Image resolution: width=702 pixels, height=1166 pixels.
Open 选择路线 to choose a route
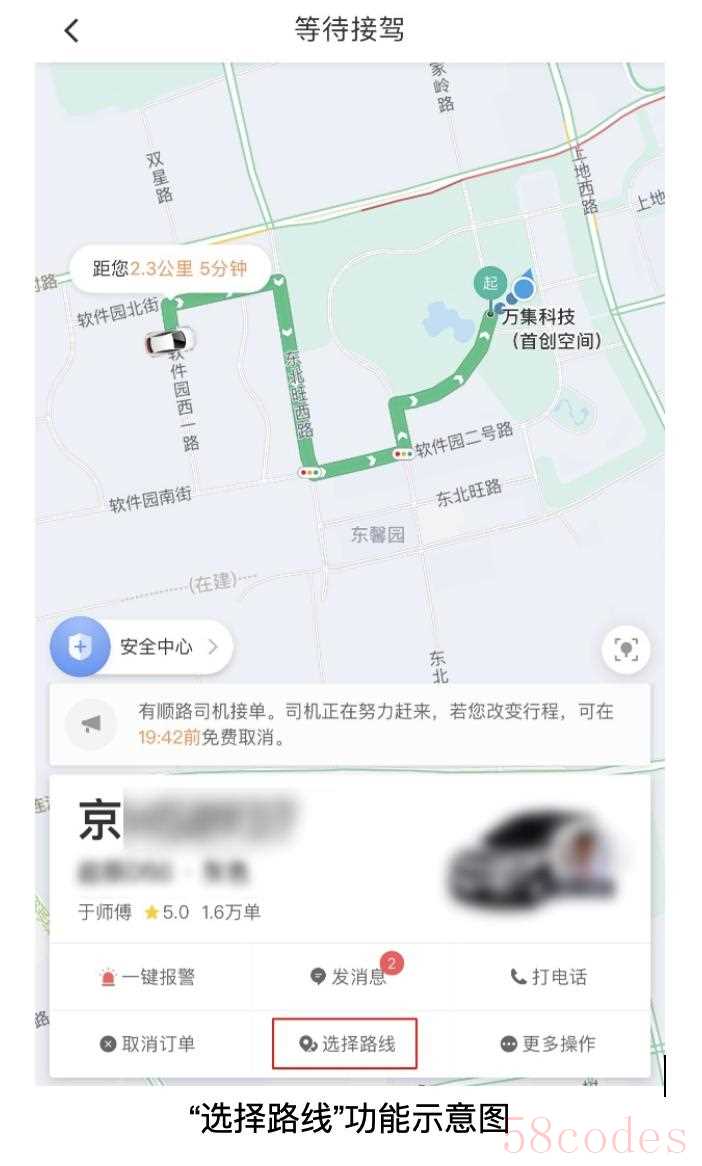pos(345,1044)
